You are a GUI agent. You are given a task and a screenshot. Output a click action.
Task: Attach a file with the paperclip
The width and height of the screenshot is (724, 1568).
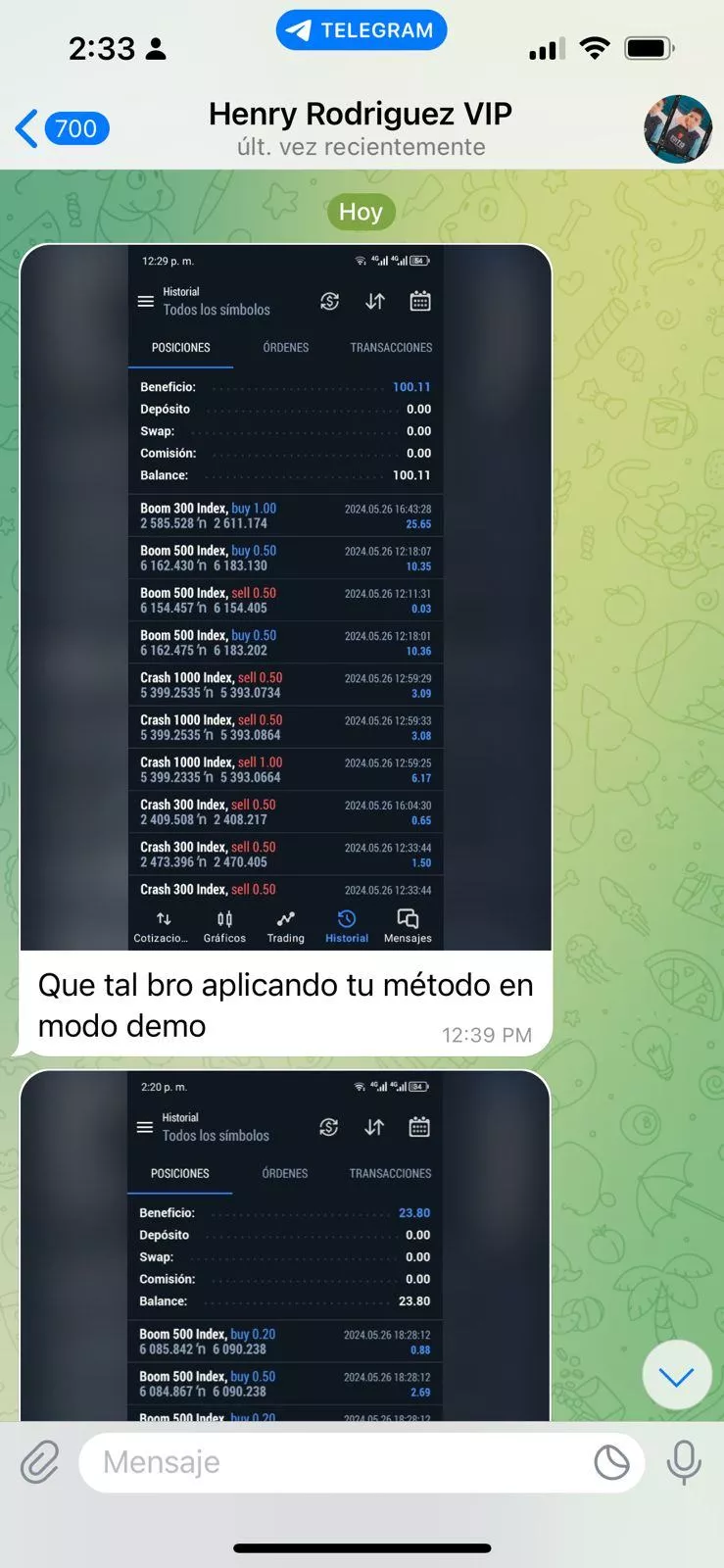[40, 1463]
